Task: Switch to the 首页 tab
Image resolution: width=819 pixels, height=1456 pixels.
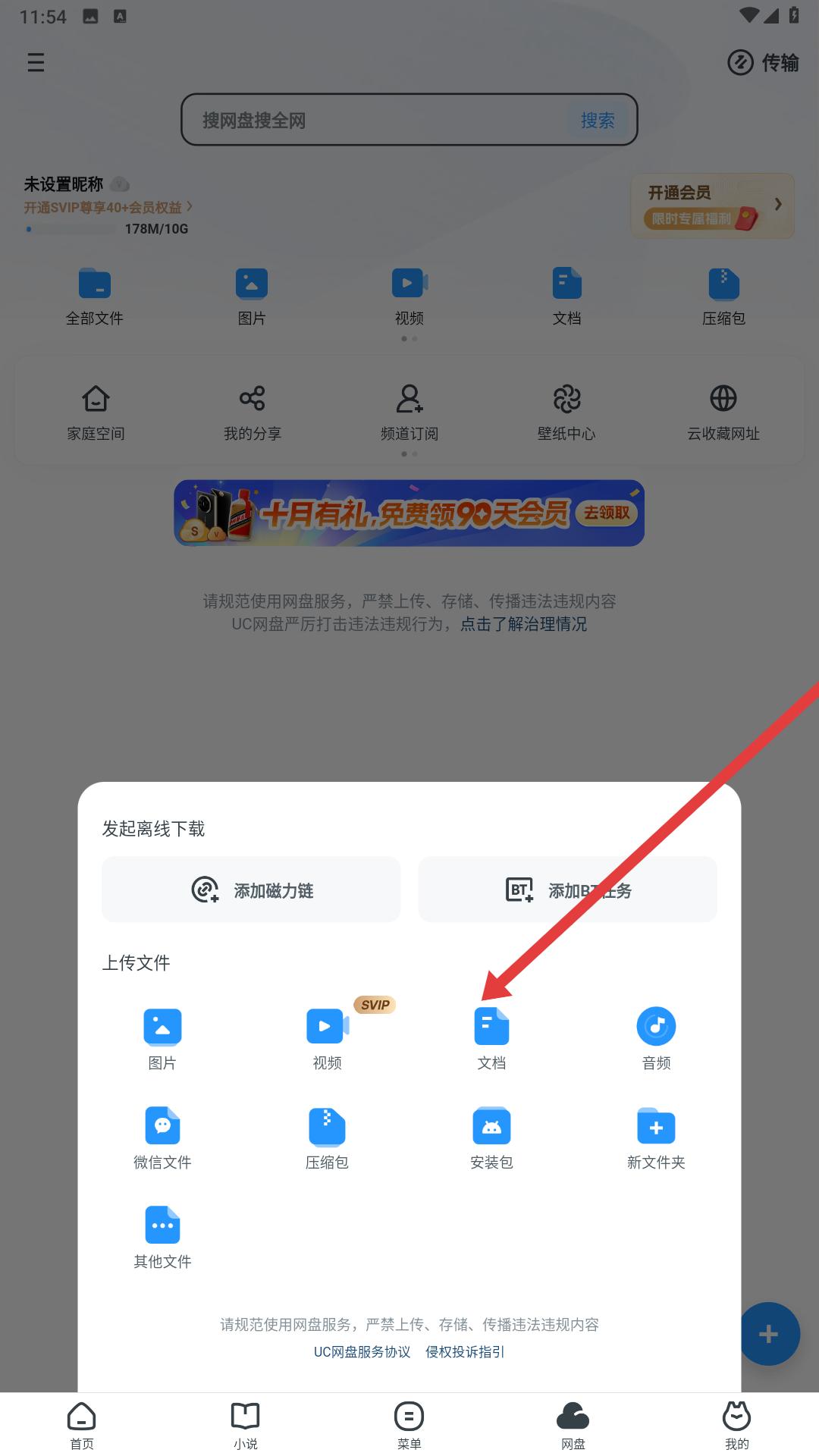Action: (82, 1424)
